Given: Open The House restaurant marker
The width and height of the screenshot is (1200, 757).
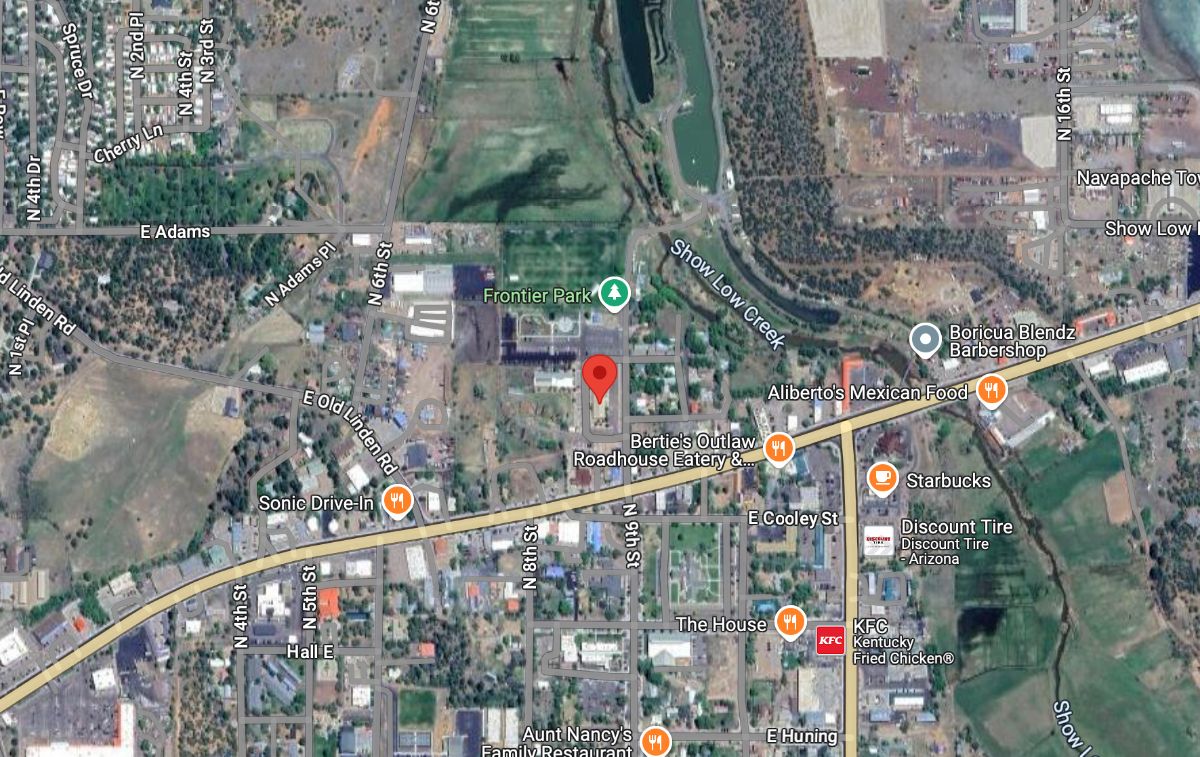Looking at the screenshot, I should click(790, 622).
